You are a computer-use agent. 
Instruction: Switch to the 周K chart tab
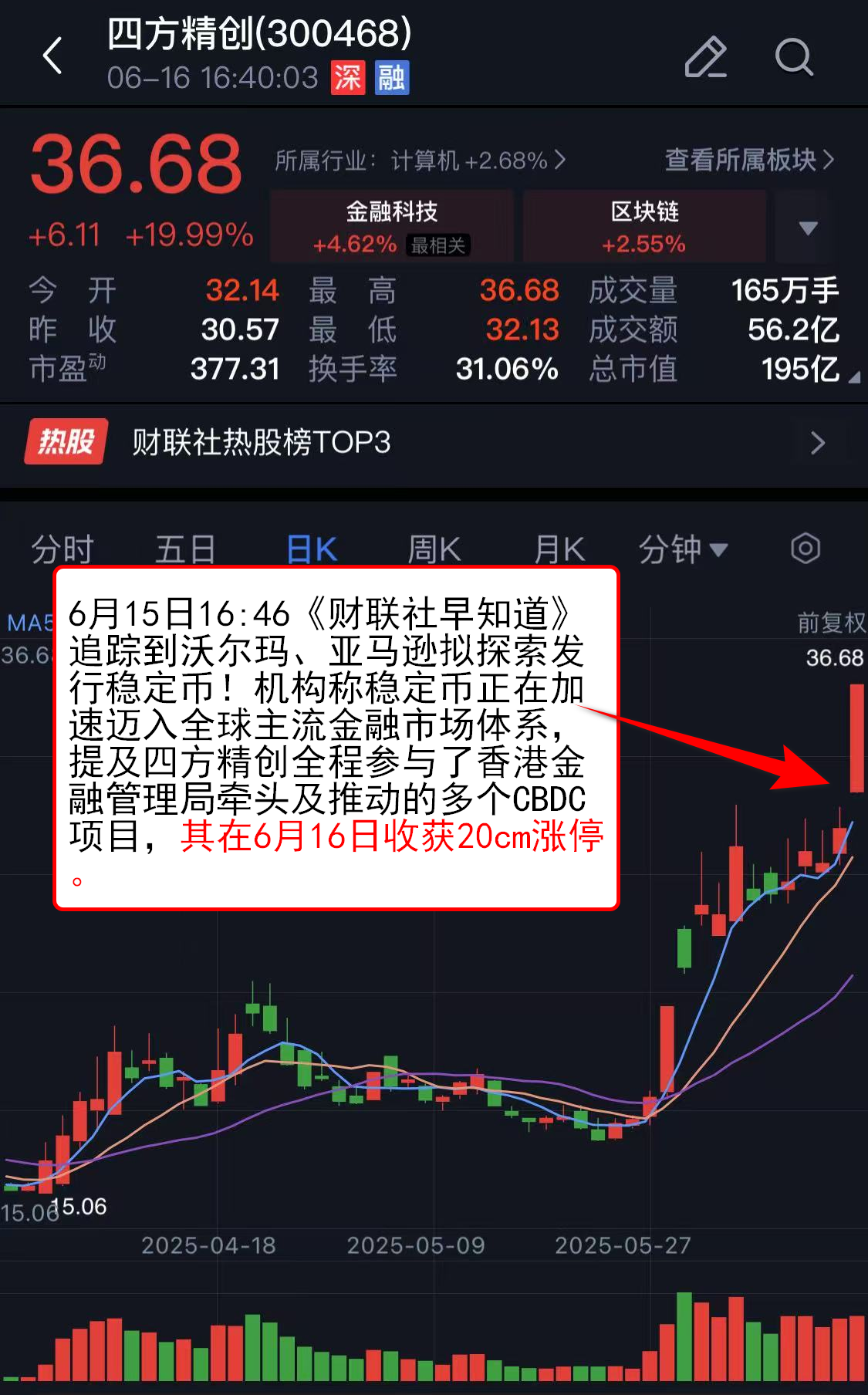pos(434,549)
